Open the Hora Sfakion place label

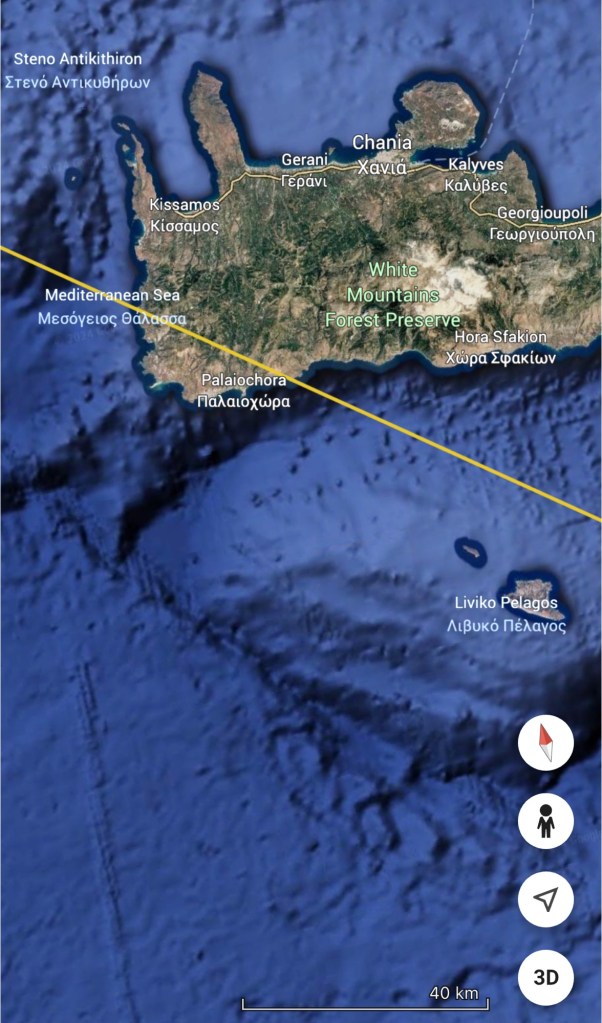coord(500,347)
